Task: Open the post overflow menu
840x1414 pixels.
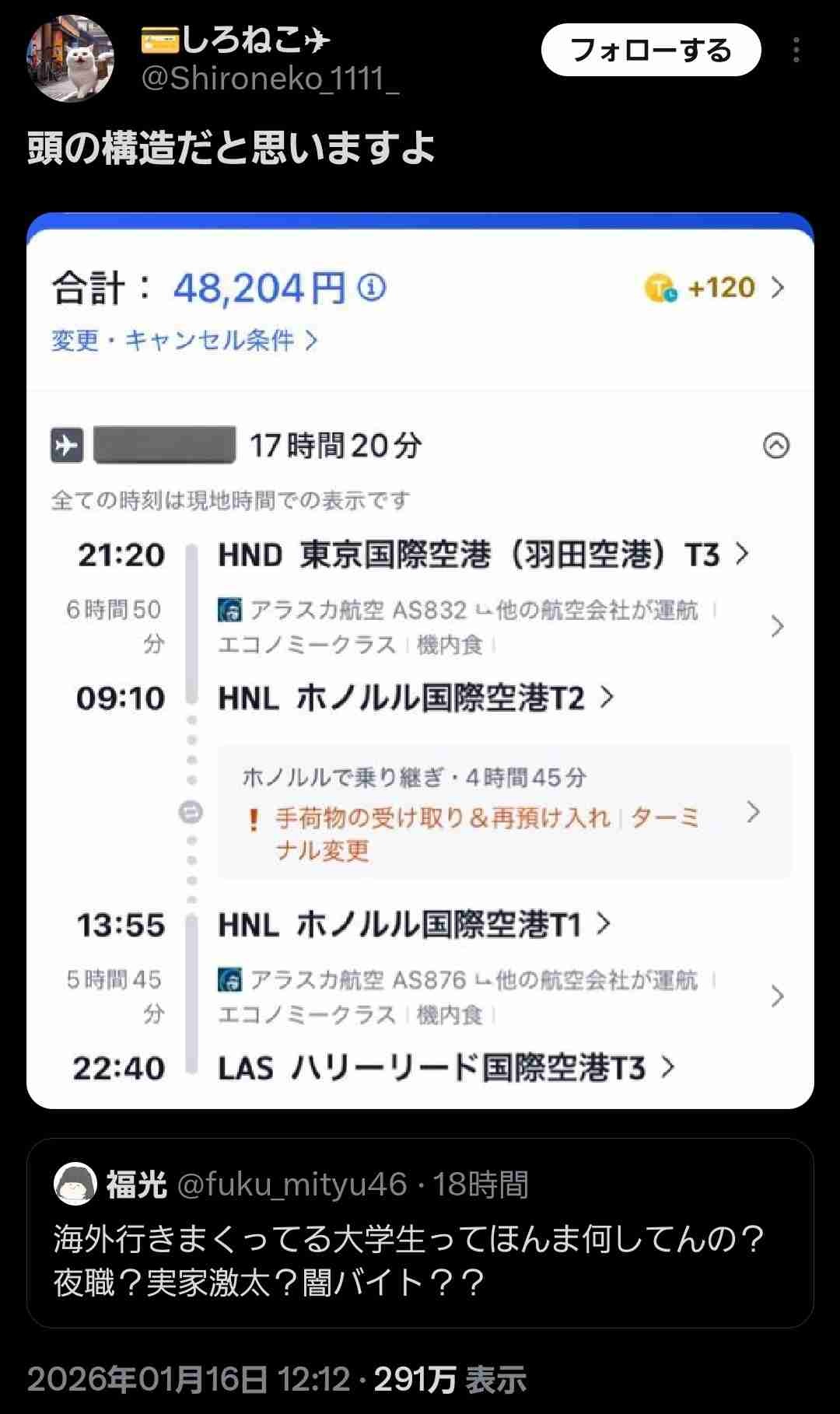Action: tap(796, 51)
